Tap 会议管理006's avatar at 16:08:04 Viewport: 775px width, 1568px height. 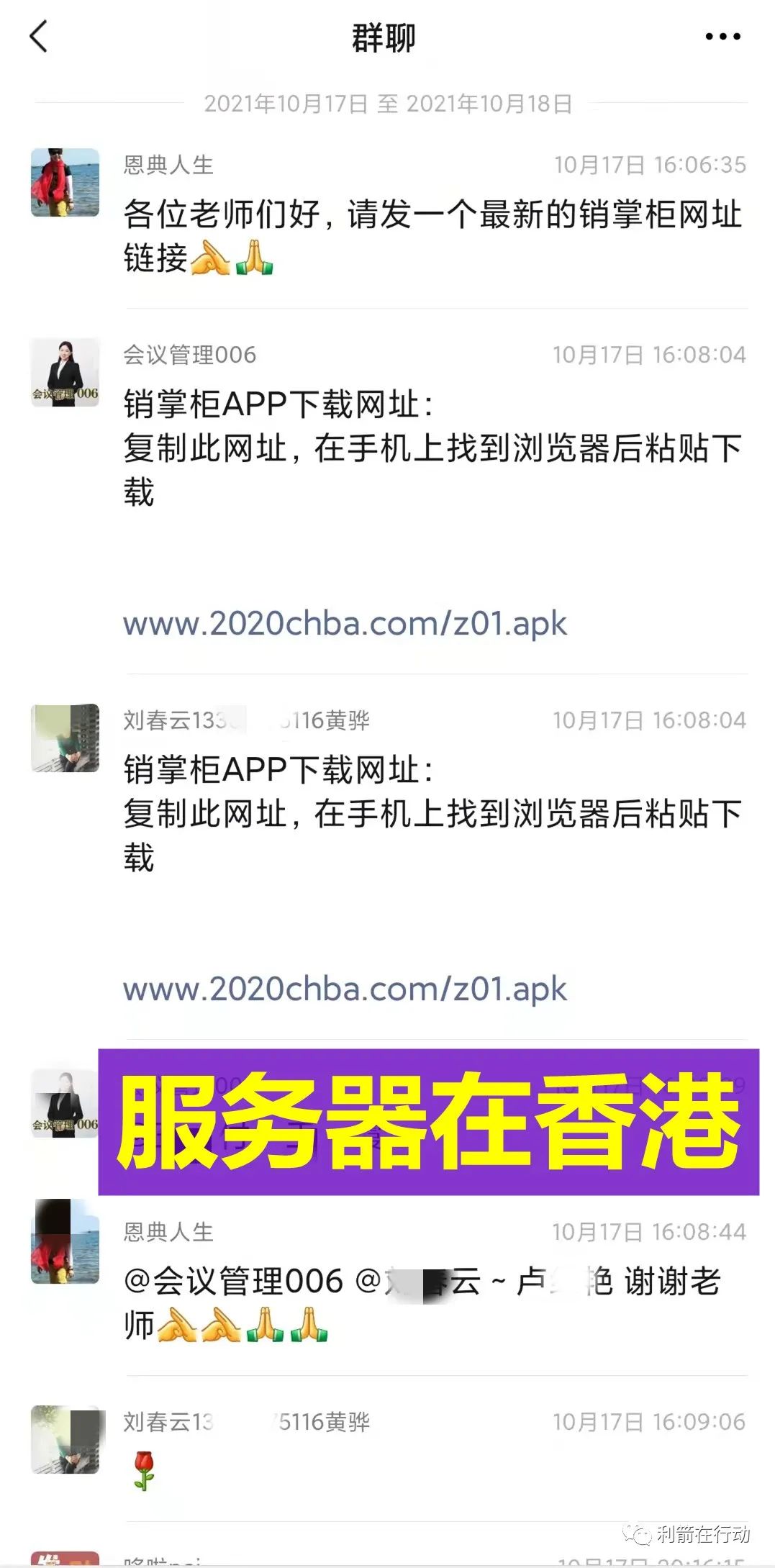(x=65, y=373)
